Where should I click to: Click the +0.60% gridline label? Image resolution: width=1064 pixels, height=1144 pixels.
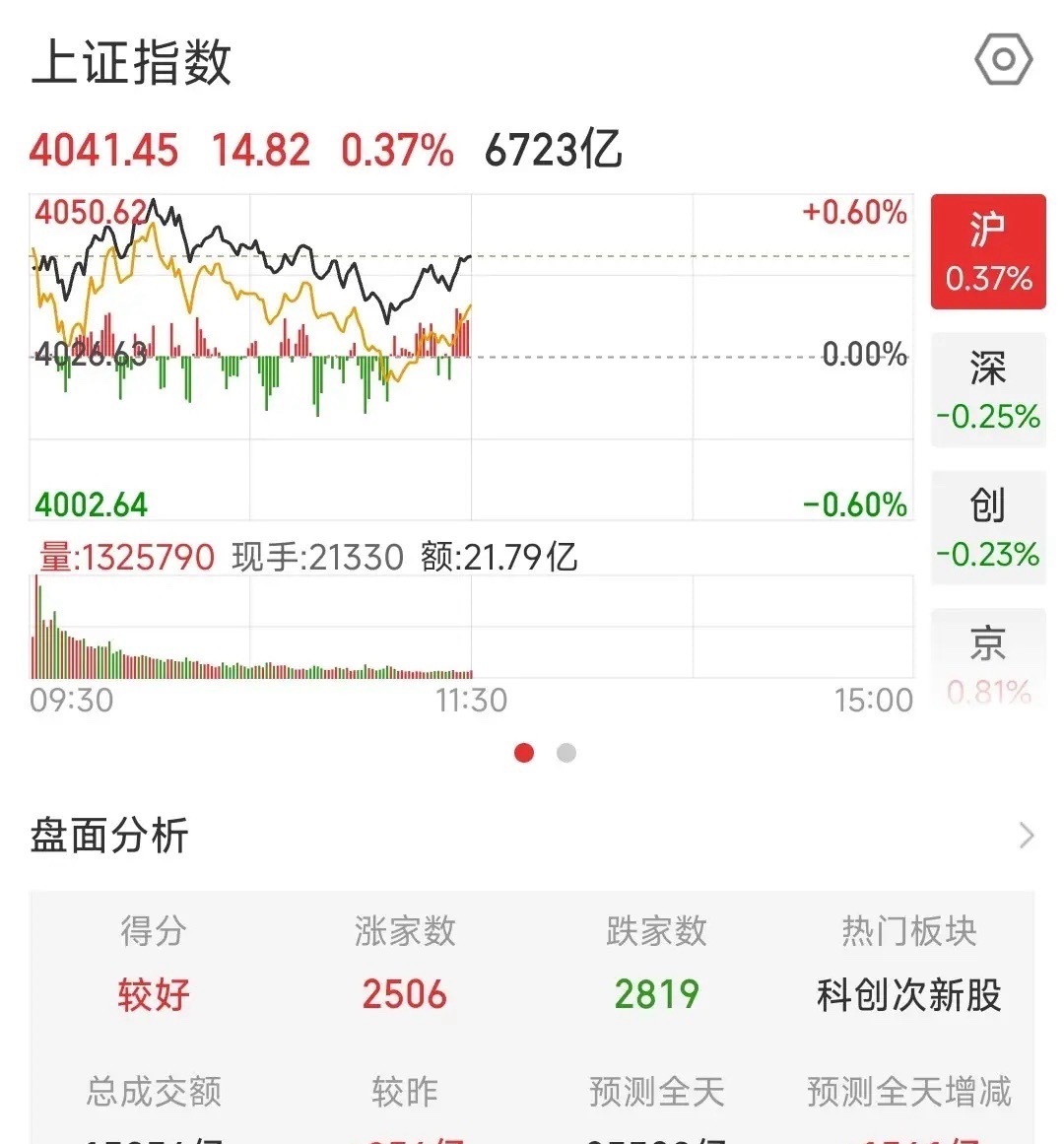(x=855, y=212)
